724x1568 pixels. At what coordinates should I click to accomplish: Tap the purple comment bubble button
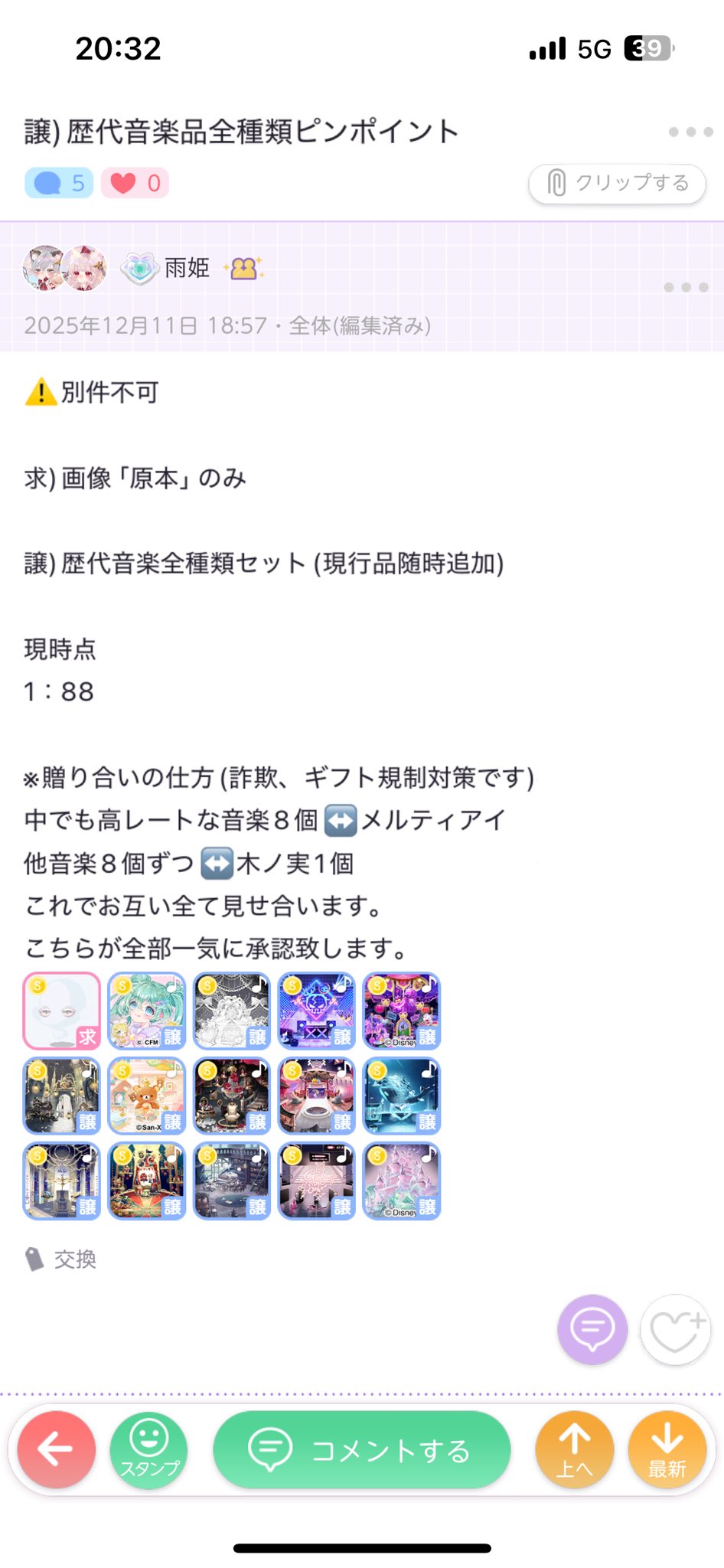pyautogui.click(x=592, y=1329)
